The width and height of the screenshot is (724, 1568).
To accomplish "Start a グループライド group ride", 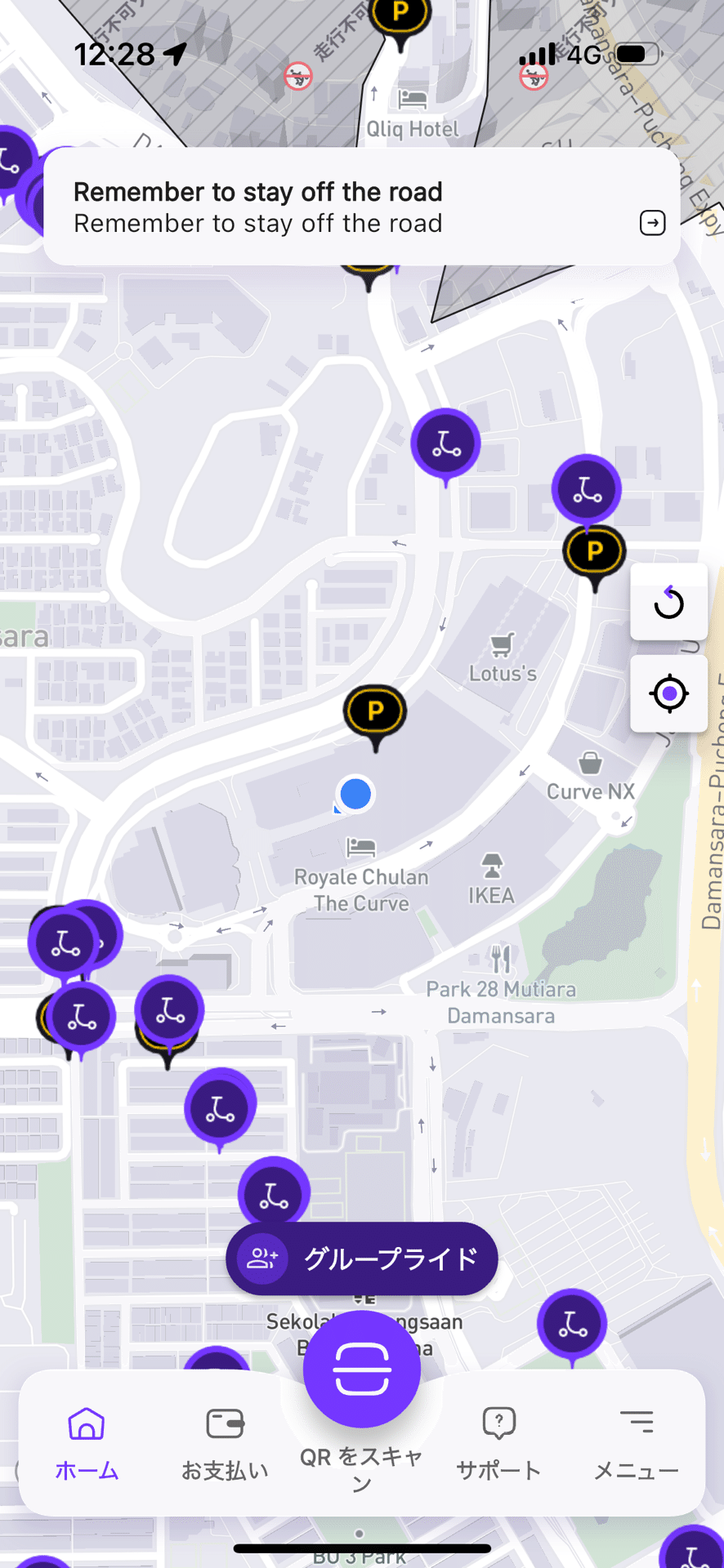I will pyautogui.click(x=362, y=1258).
